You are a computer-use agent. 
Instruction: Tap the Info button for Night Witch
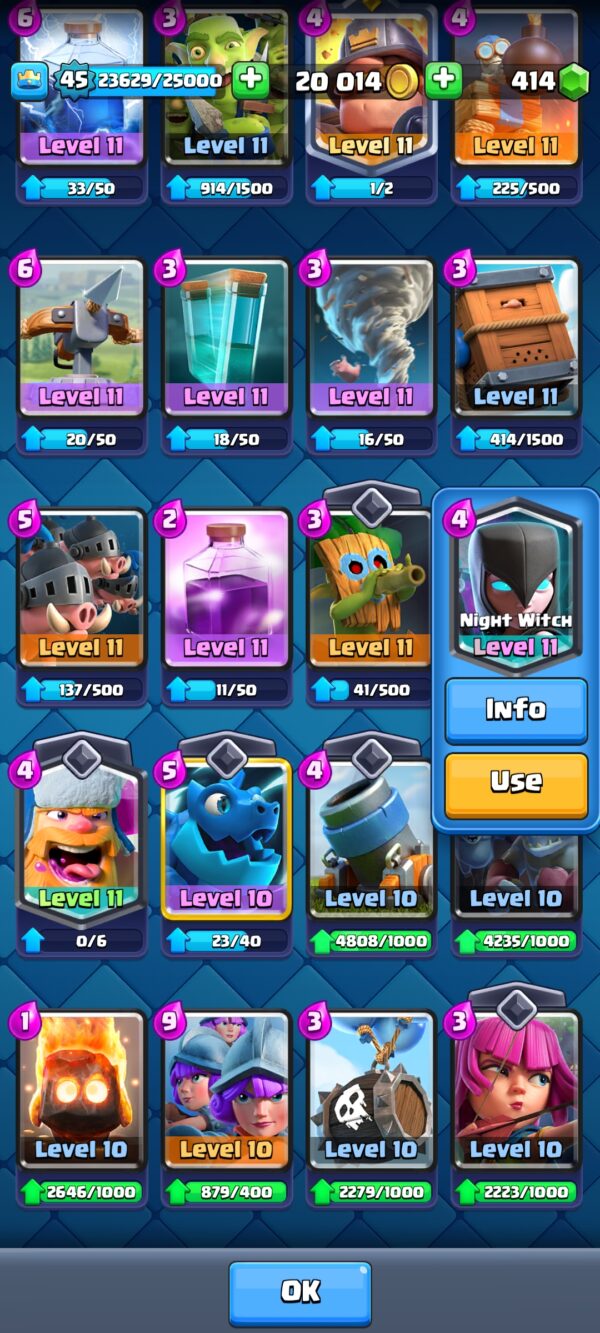[x=516, y=709]
